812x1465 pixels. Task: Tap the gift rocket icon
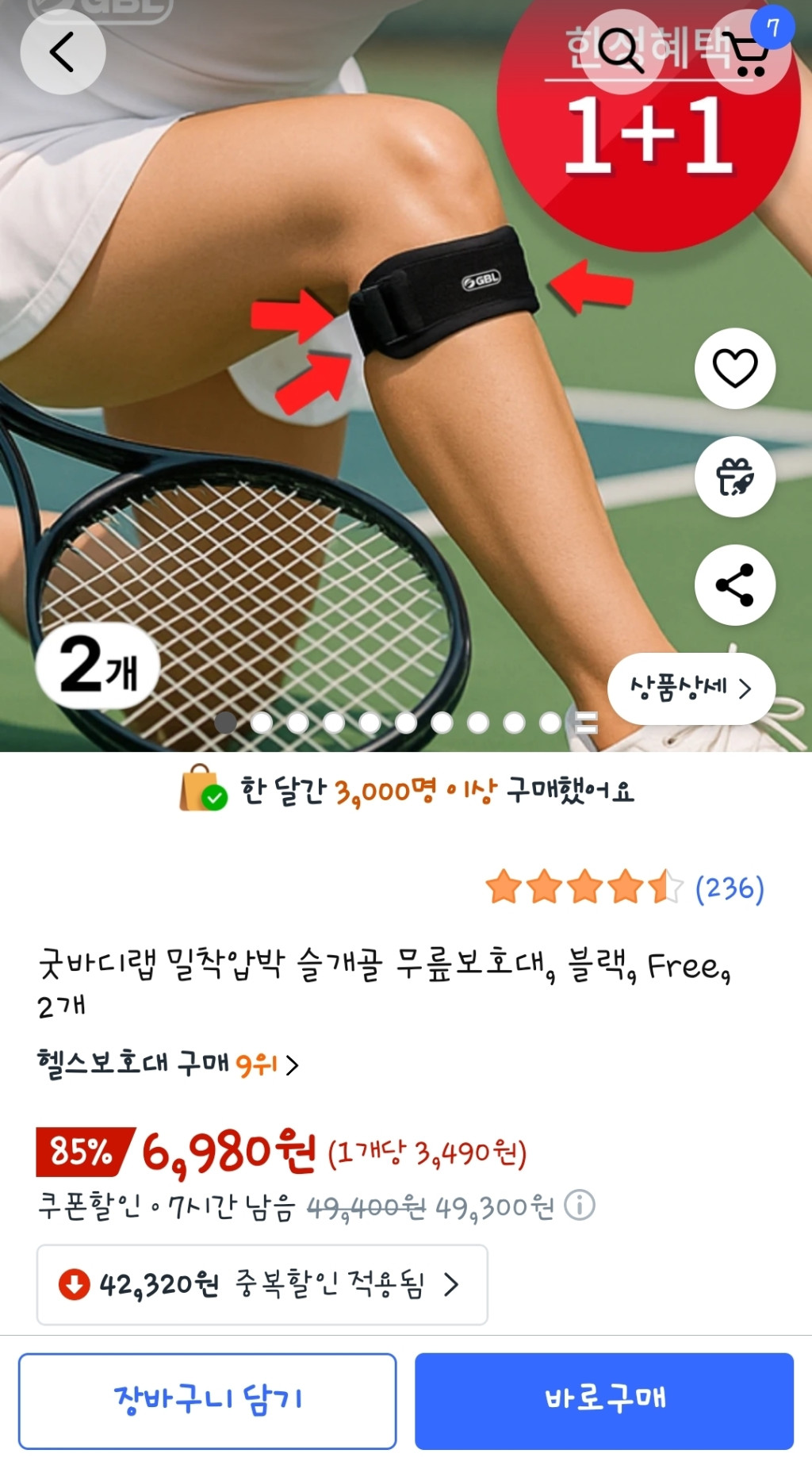click(735, 477)
